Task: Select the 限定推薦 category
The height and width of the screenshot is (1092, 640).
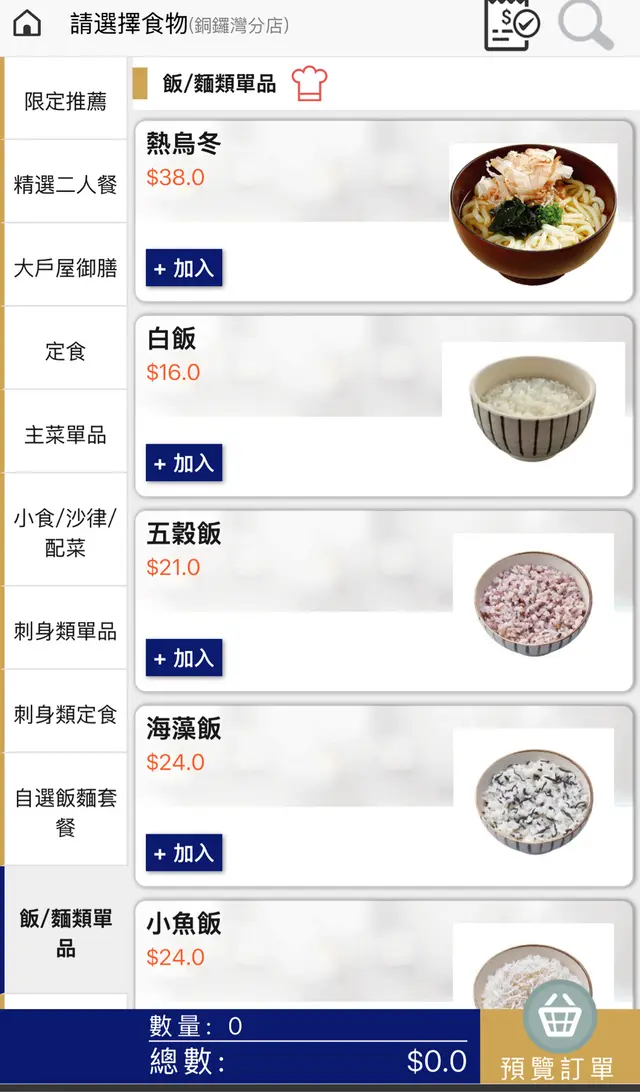Action: click(66, 101)
